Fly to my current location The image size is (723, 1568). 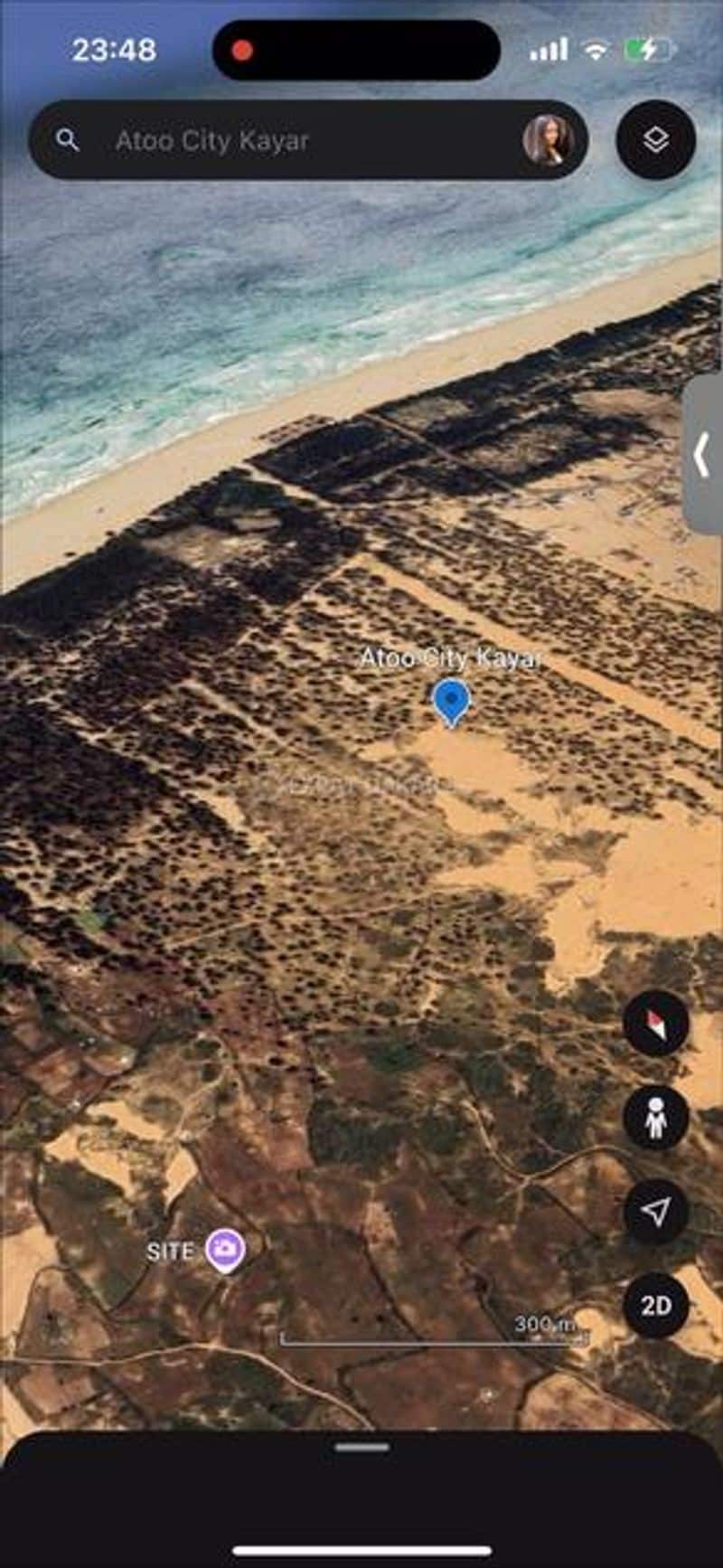click(x=656, y=1212)
